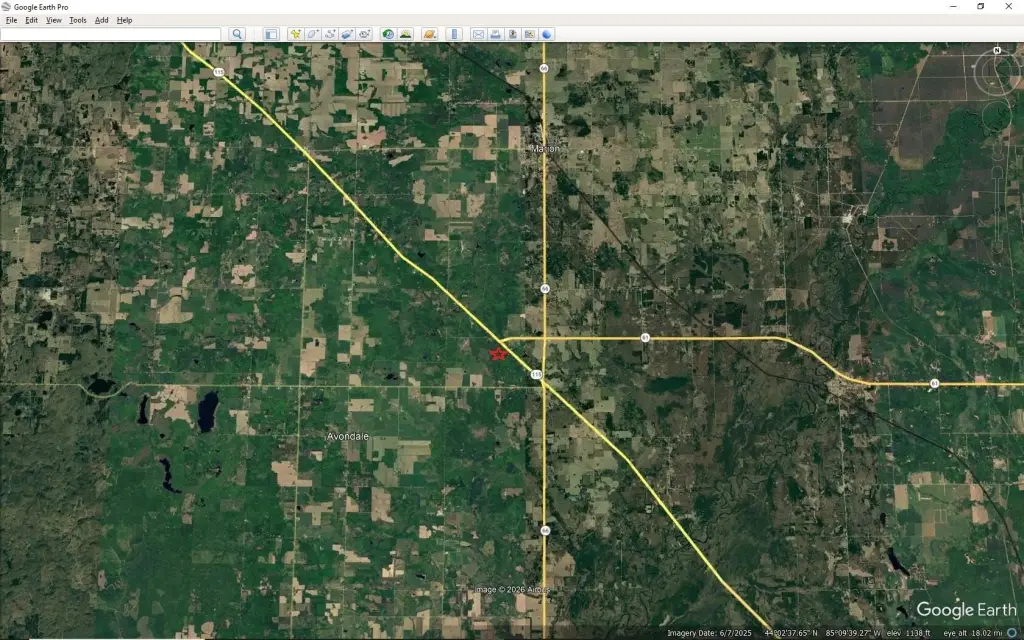Print the current view
The height and width of the screenshot is (640, 1024).
(495, 34)
